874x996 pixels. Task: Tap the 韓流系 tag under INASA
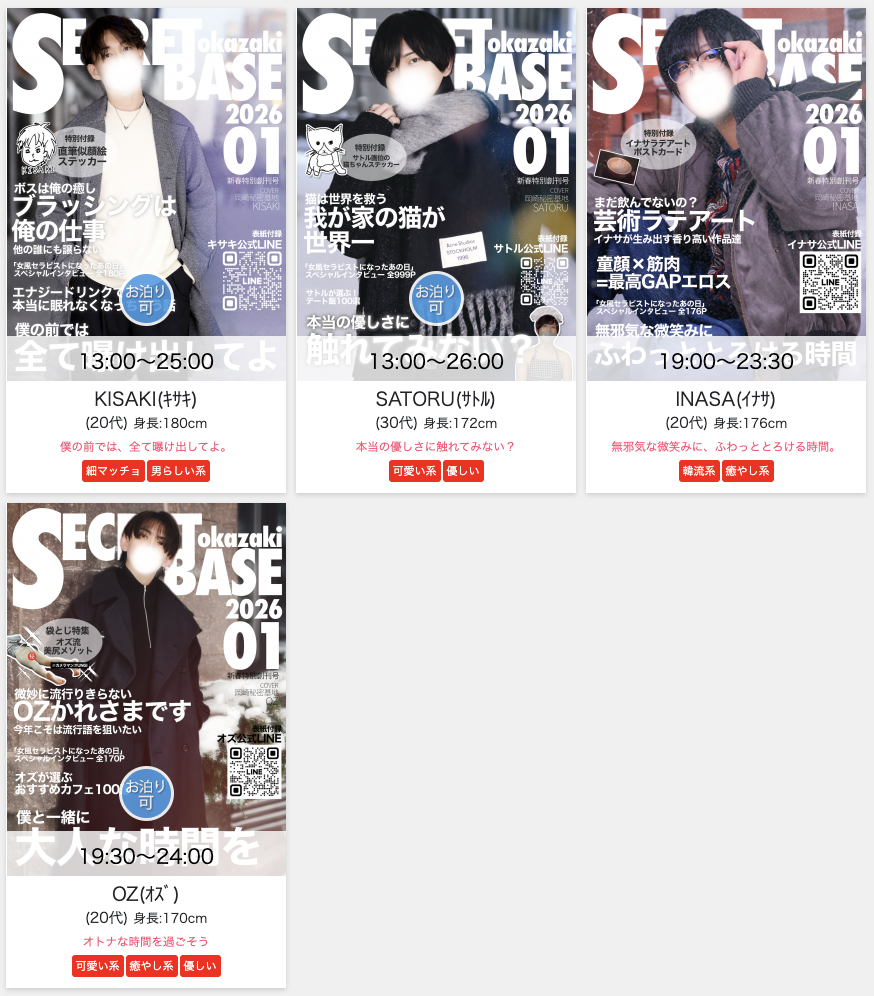(x=699, y=471)
